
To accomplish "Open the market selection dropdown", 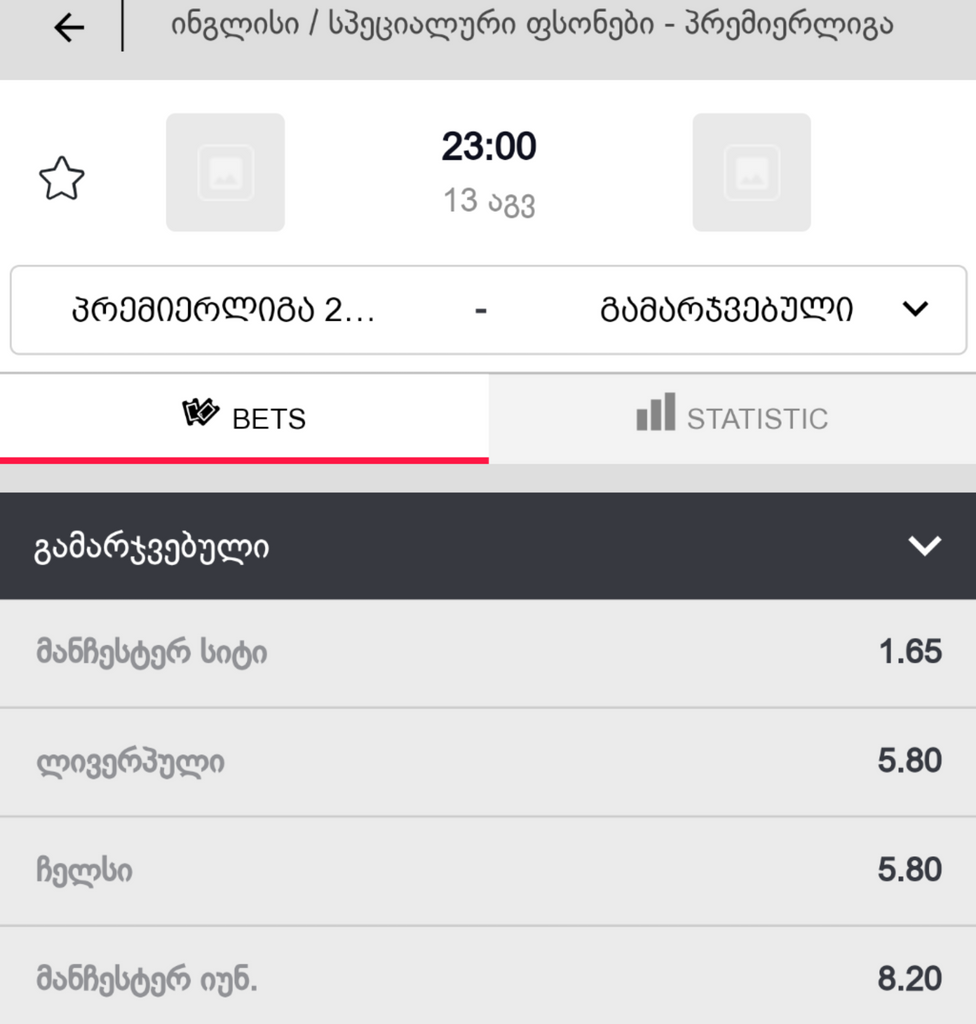I will [488, 310].
